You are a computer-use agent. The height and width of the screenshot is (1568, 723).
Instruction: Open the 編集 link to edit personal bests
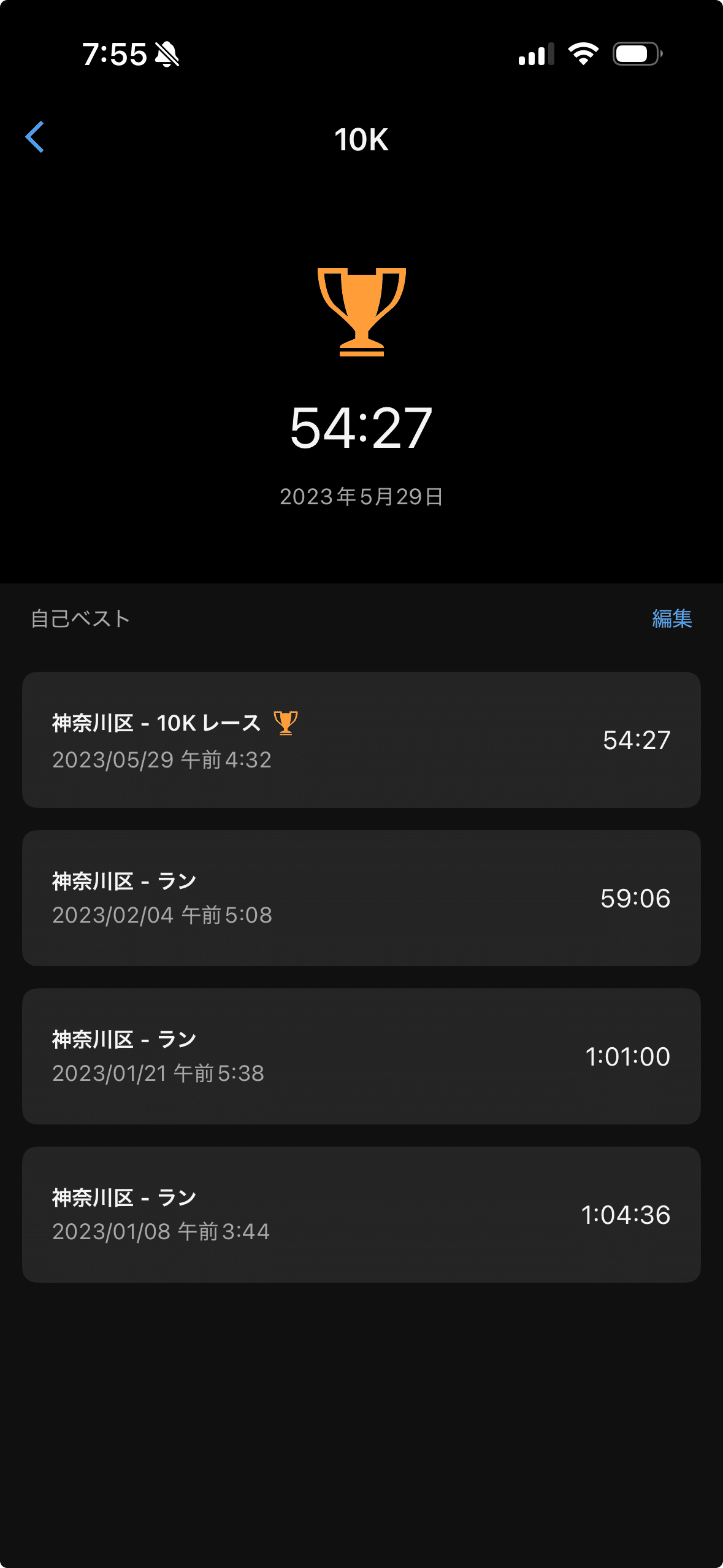point(672,620)
